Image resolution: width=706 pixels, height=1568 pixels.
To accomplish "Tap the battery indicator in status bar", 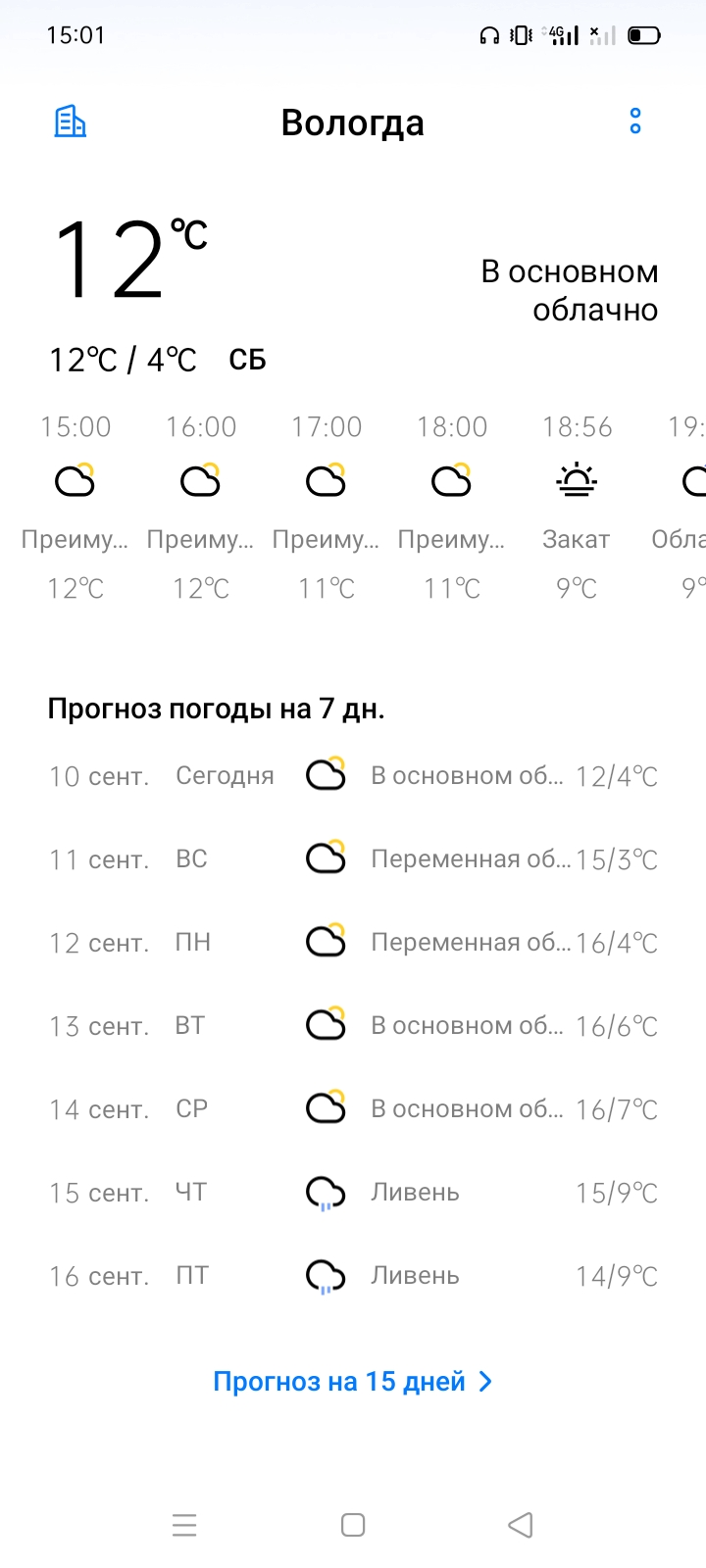I will pyautogui.click(x=642, y=35).
